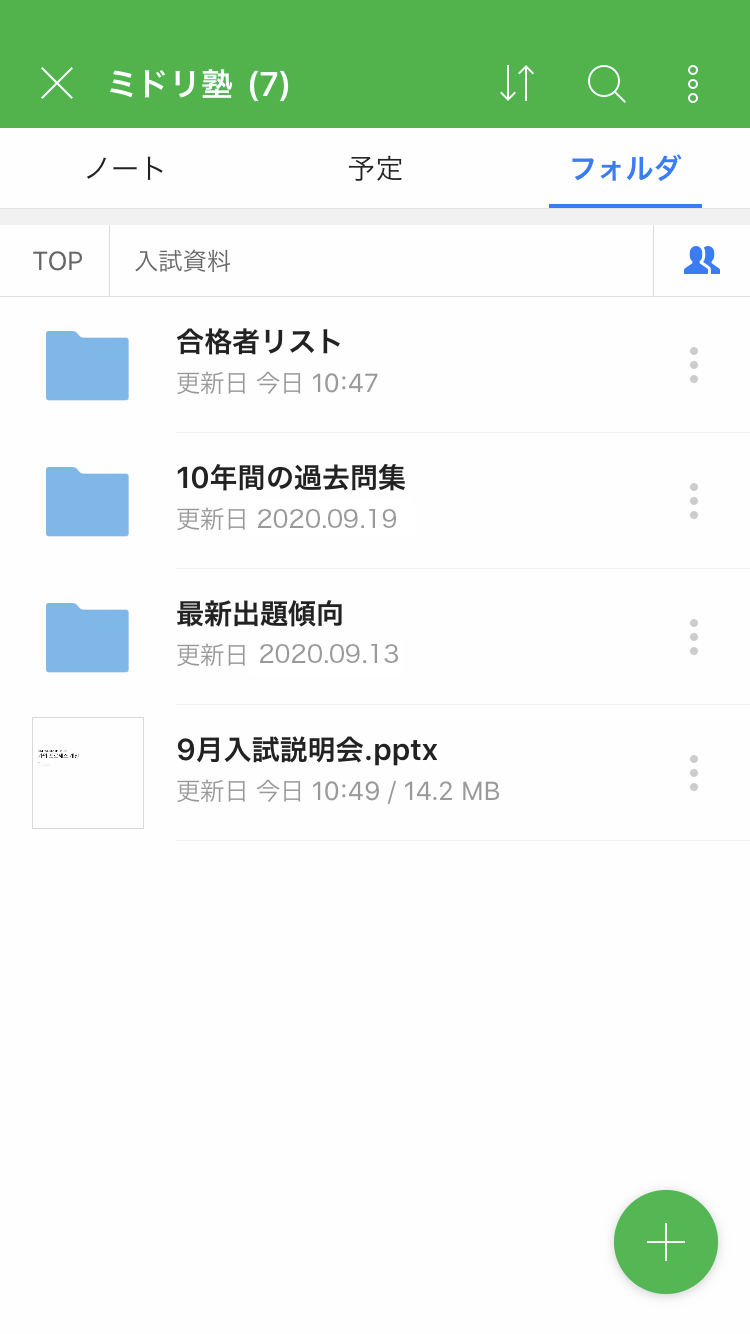
Task: Select the フォルダ tab
Action: click(x=625, y=168)
